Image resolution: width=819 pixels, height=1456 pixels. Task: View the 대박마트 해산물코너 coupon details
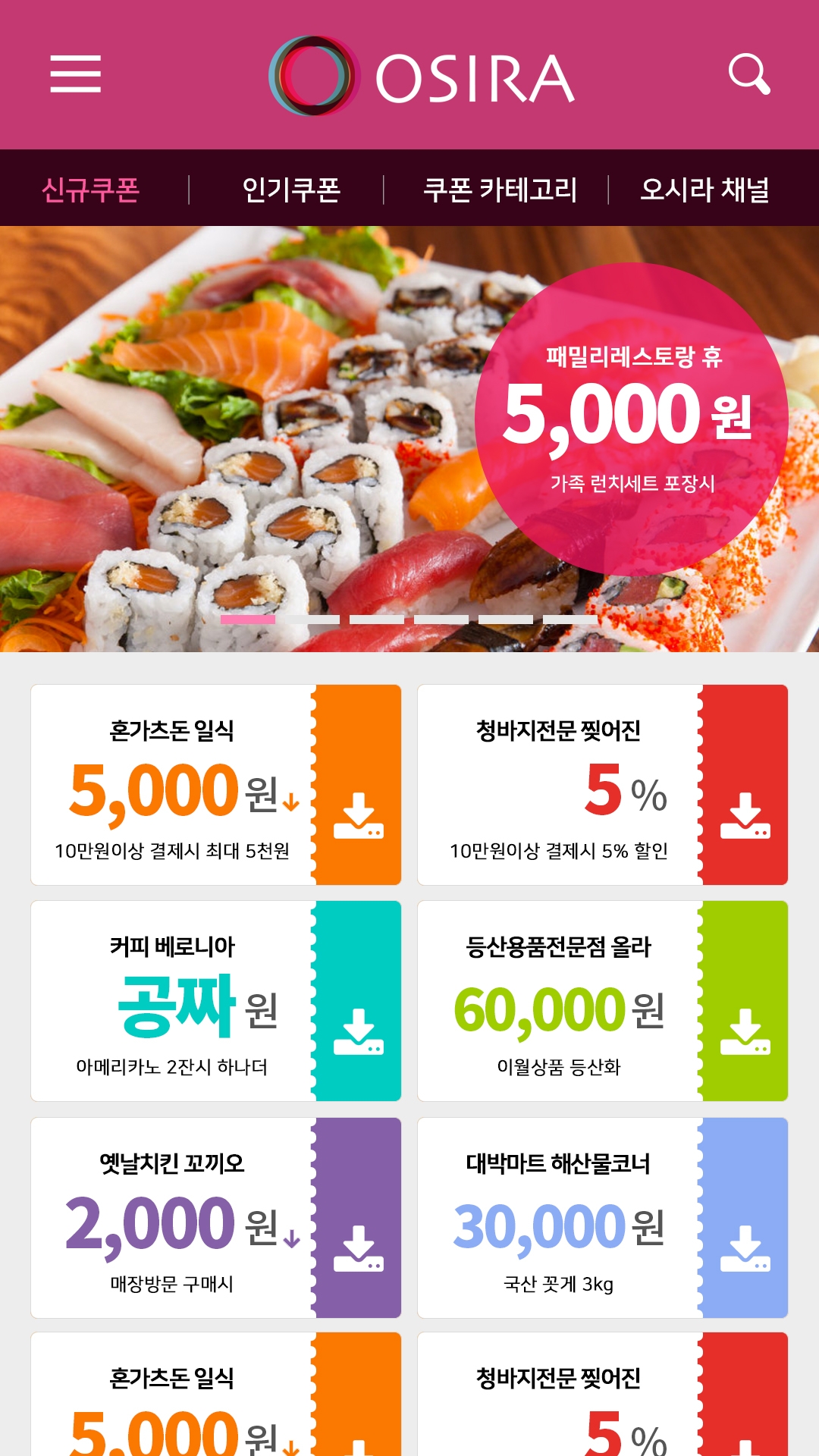[x=559, y=1218]
